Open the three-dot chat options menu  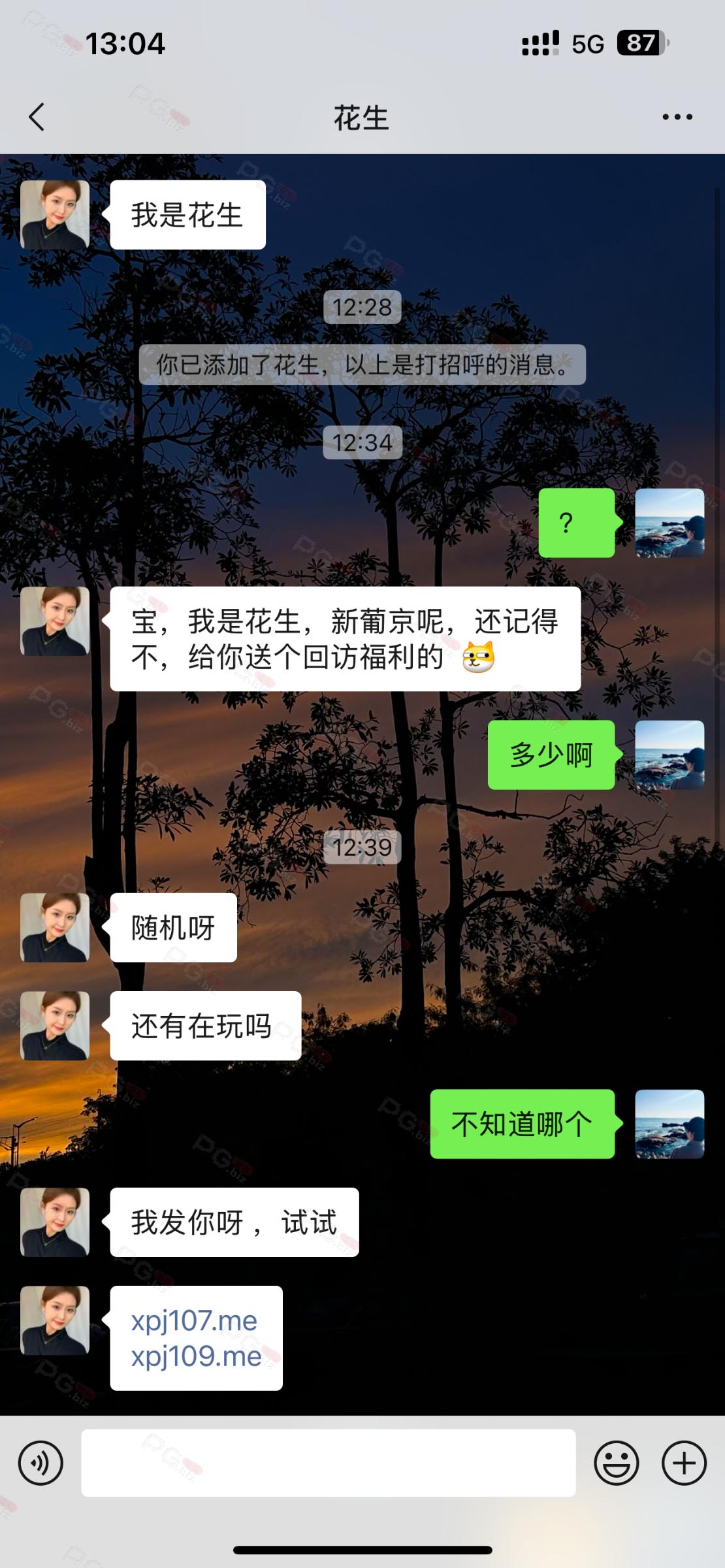(x=677, y=117)
